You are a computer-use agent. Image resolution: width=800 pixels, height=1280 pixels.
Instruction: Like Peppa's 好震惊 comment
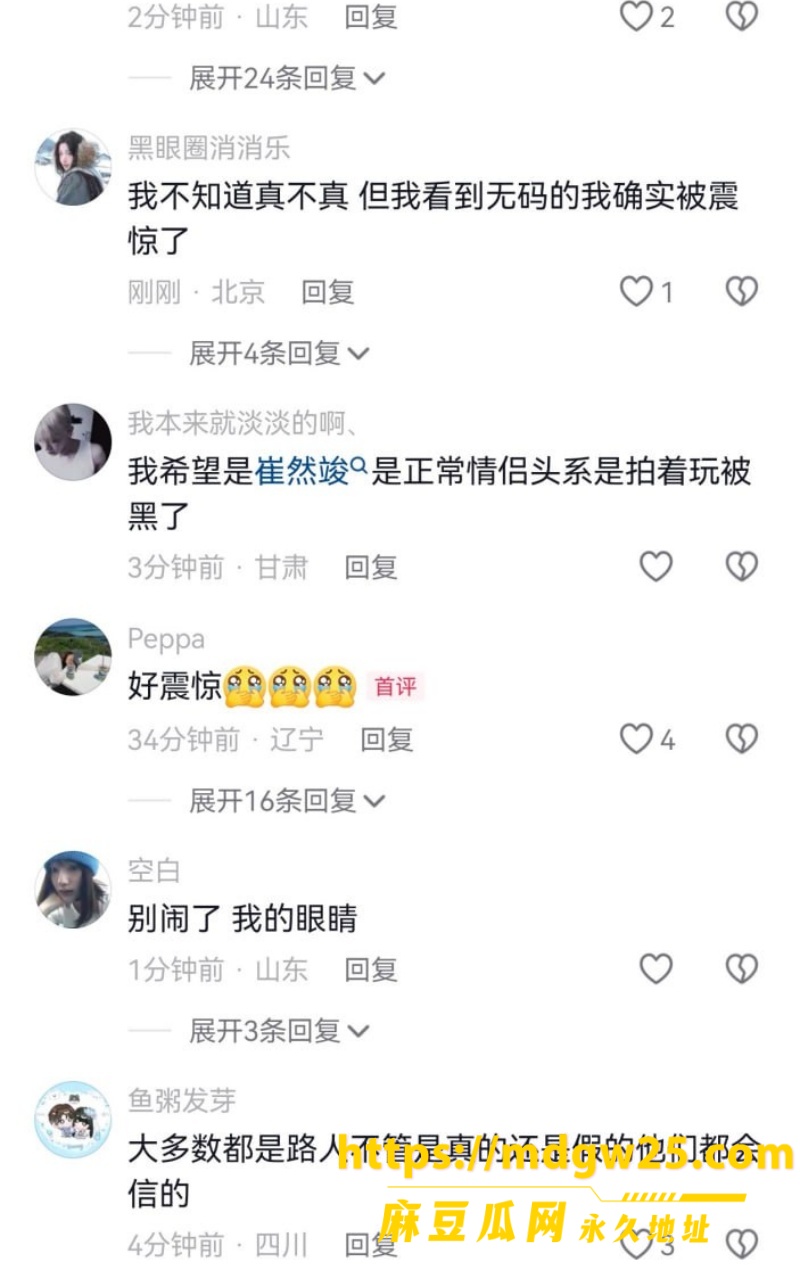pos(636,740)
